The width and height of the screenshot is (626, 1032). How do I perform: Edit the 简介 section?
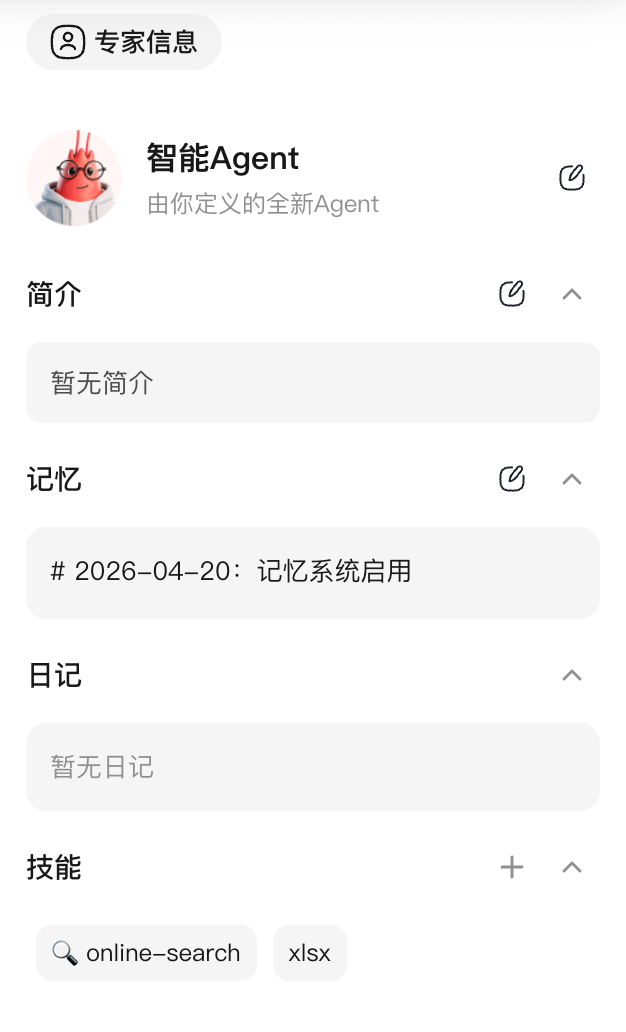tap(511, 294)
